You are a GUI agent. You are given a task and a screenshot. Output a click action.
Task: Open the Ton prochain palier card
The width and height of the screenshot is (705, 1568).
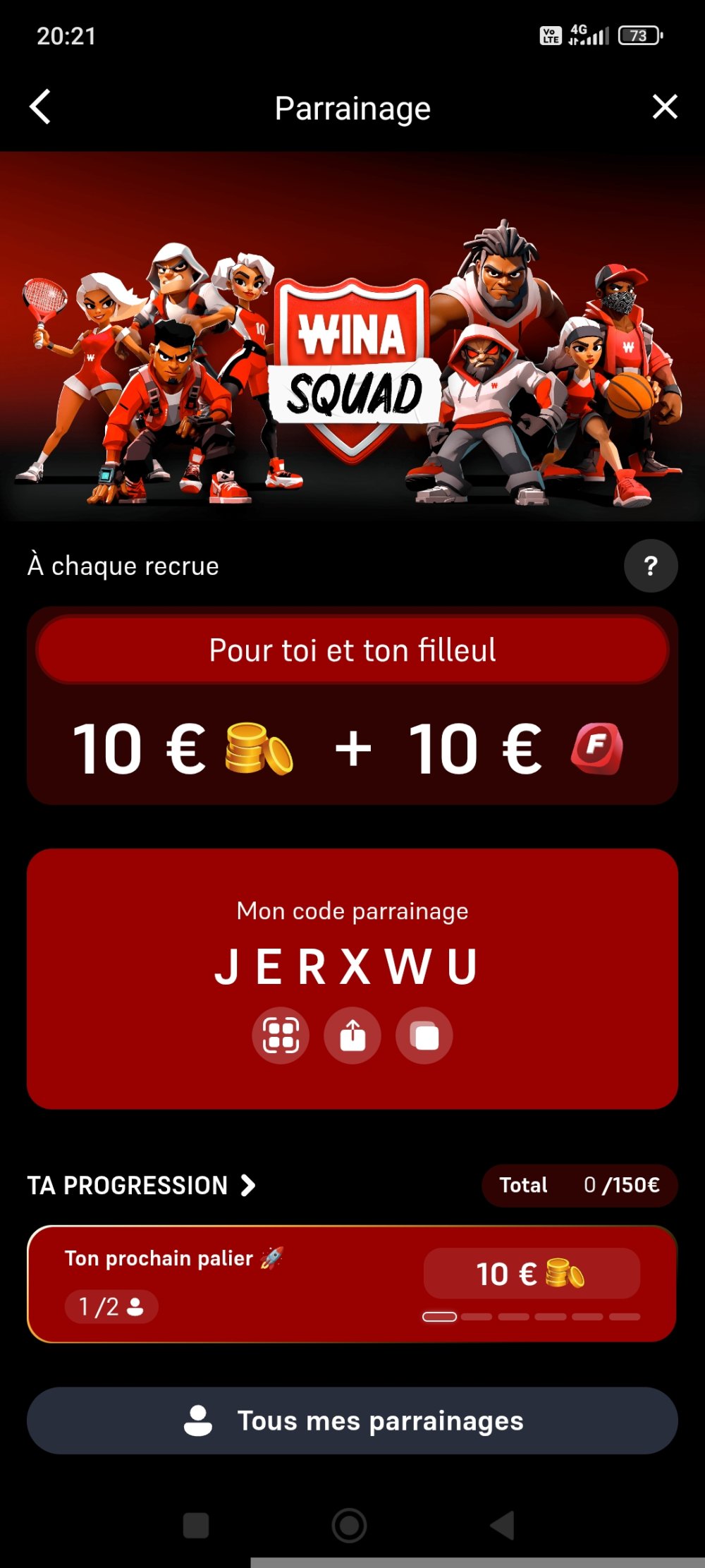[x=351, y=1284]
